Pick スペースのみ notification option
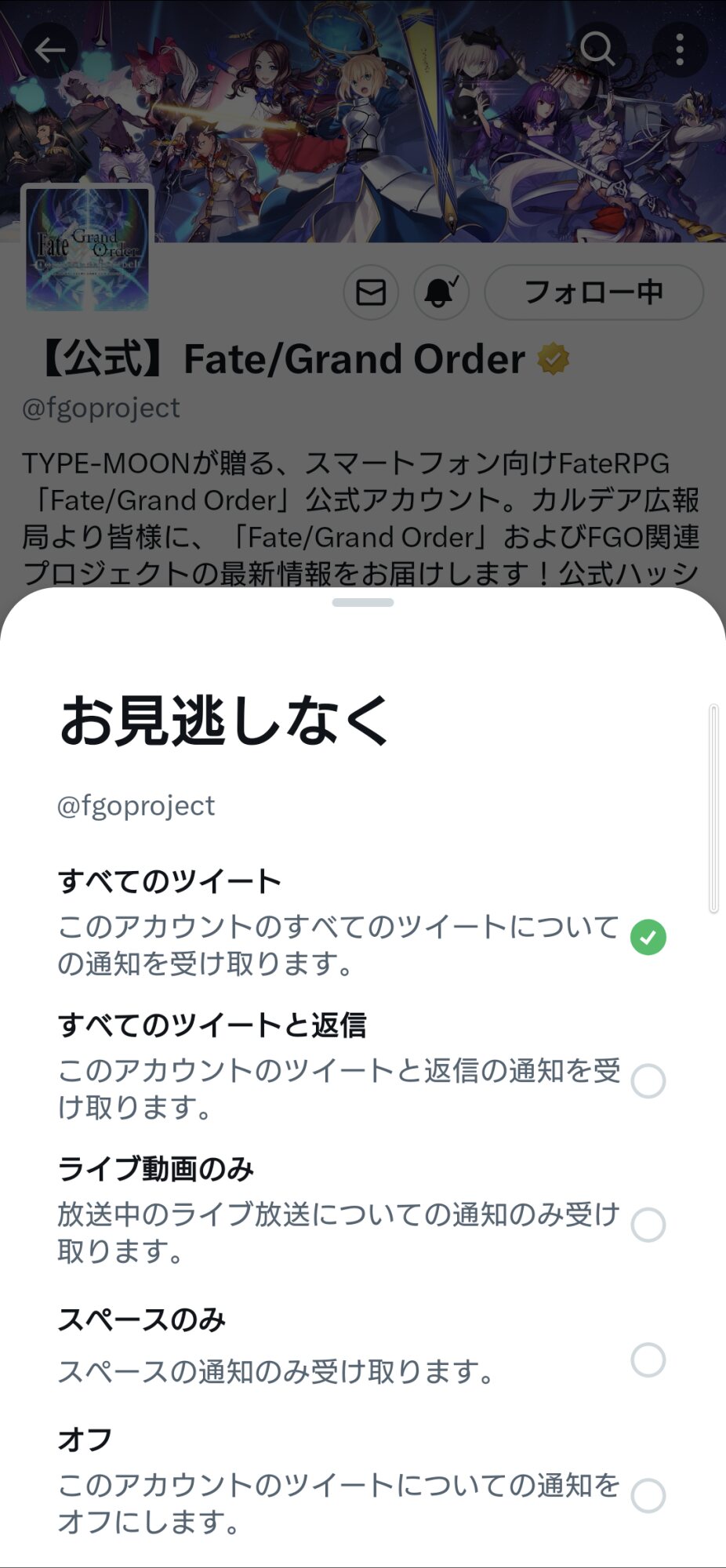Image resolution: width=726 pixels, height=1568 pixels. [648, 1360]
